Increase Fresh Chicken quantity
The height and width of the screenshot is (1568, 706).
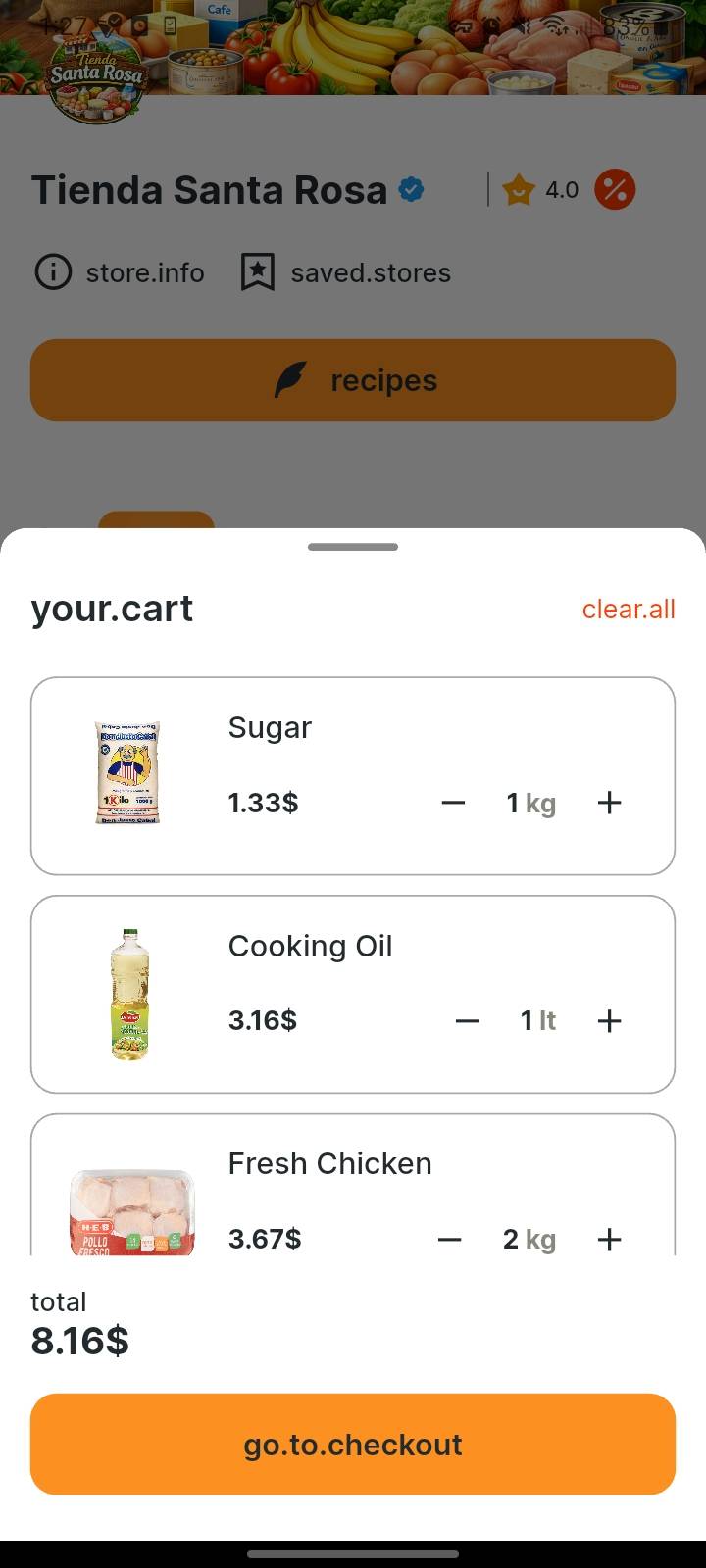(x=609, y=1239)
